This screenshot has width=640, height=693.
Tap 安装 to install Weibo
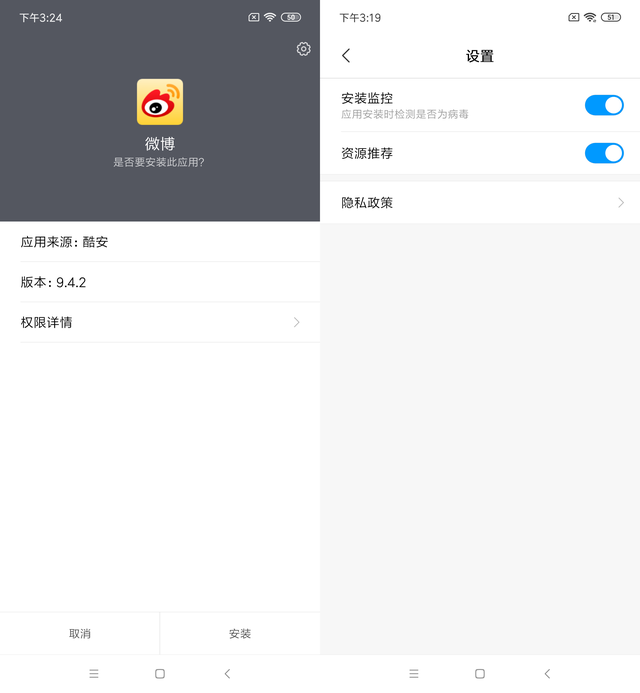pyautogui.click(x=240, y=634)
